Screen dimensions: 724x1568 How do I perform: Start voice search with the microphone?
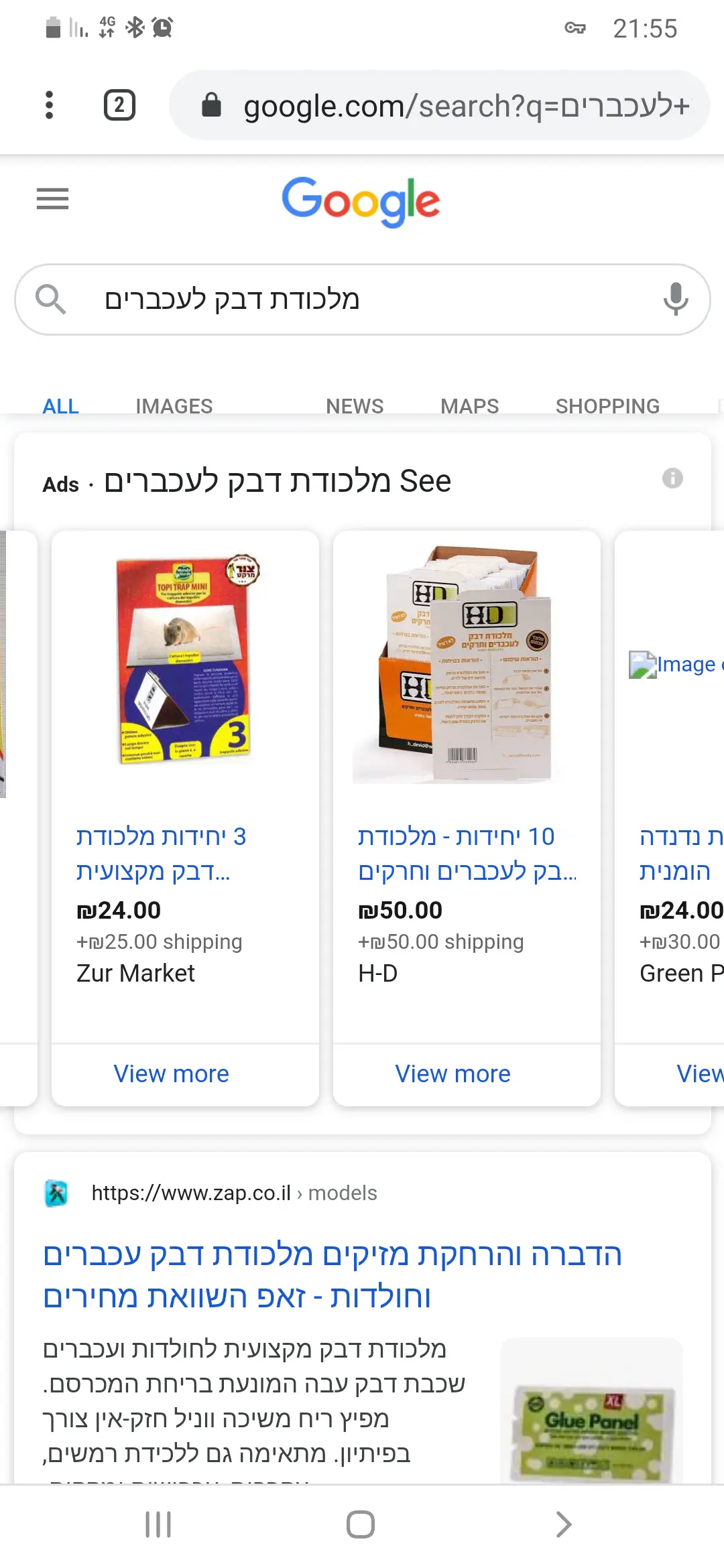[675, 299]
